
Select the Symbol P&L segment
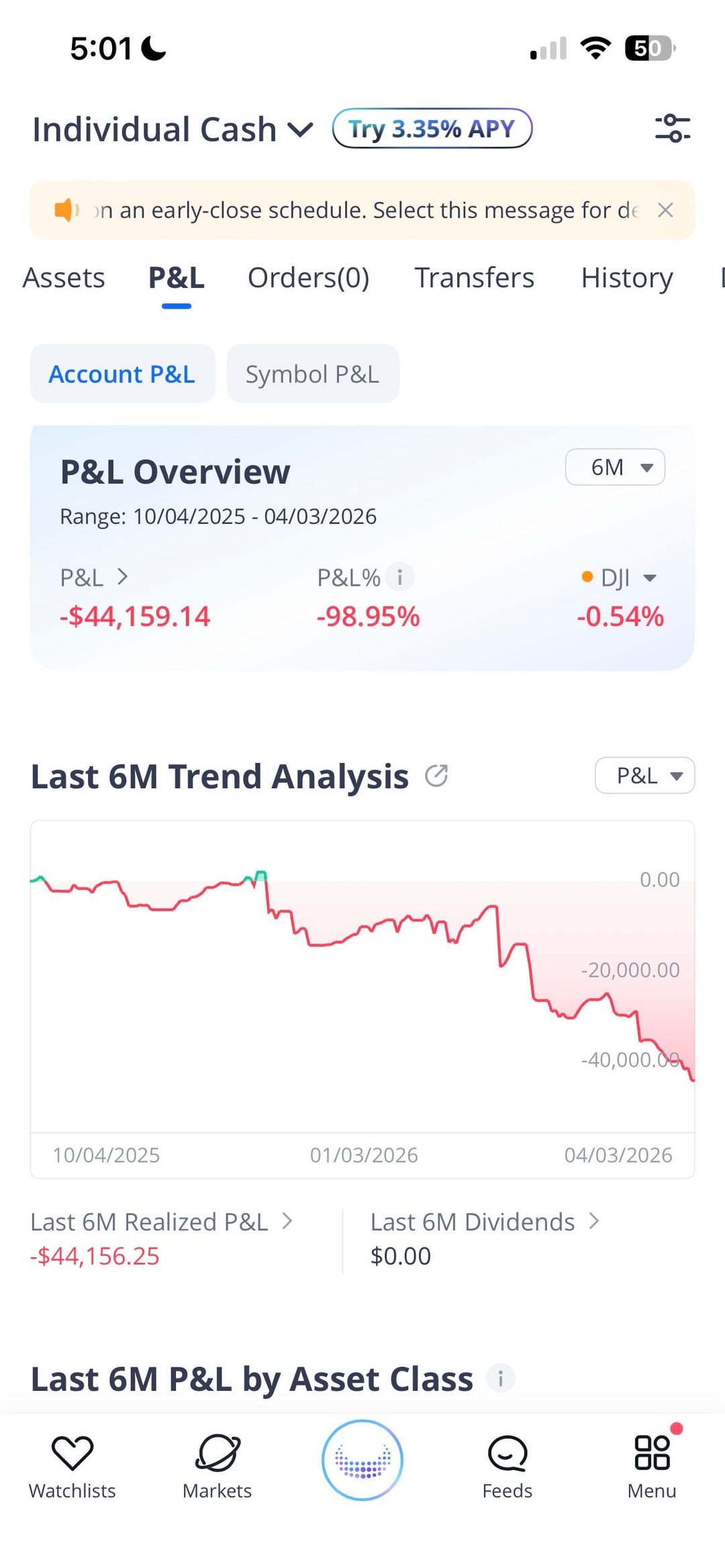pyautogui.click(x=312, y=374)
